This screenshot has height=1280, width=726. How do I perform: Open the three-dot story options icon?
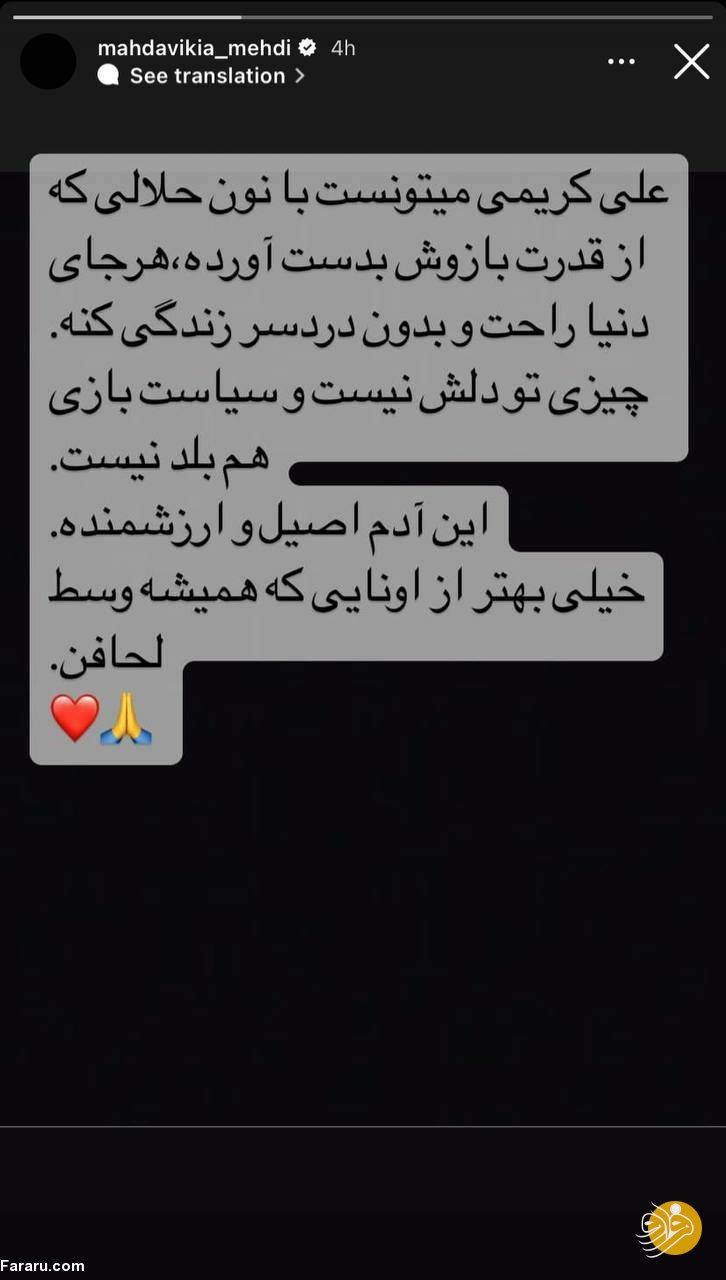622,61
